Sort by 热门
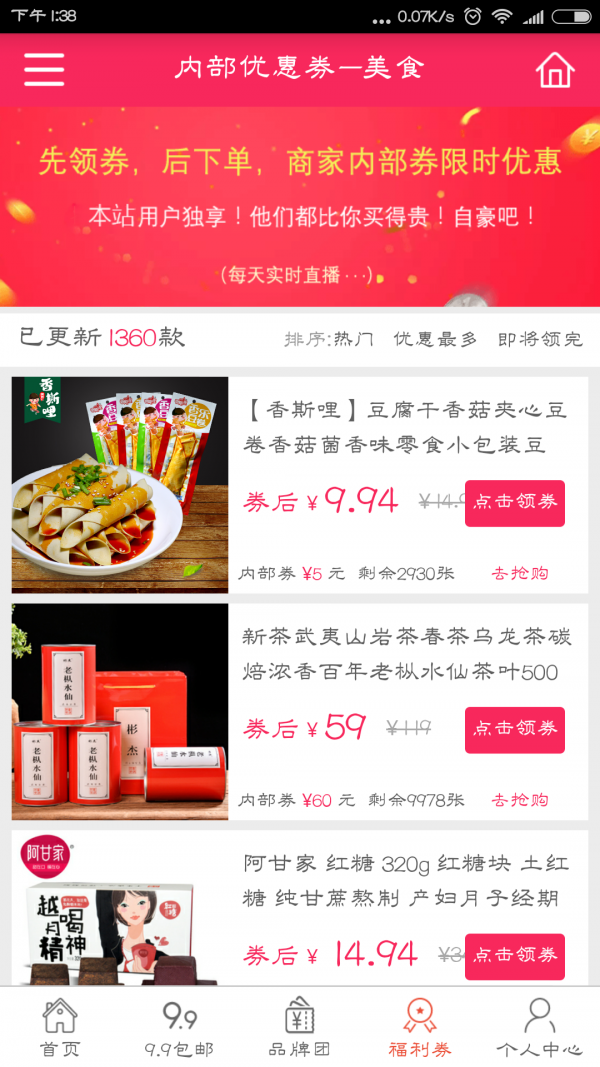Screen dimensions: 600x1067 pyautogui.click(x=353, y=339)
